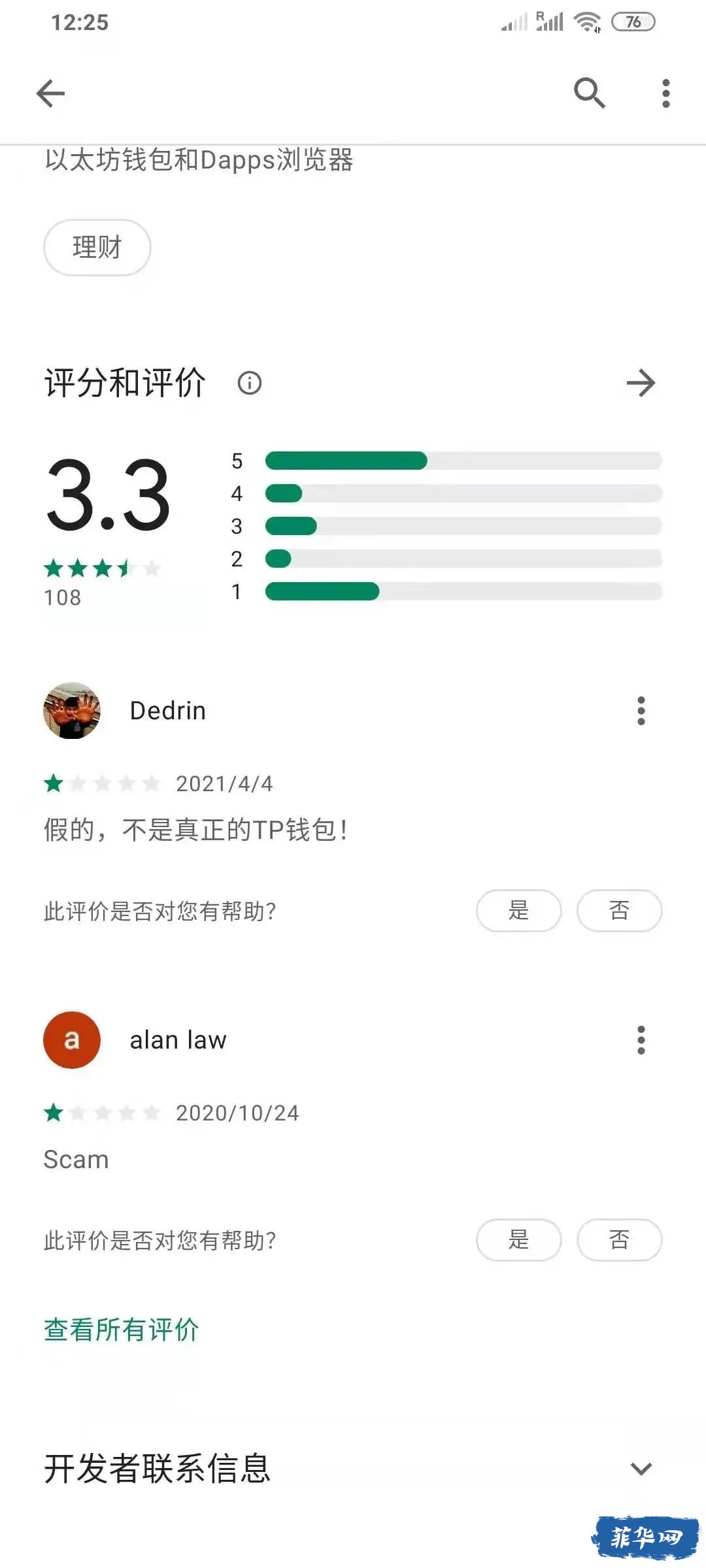Open ratings info icon beside 评分和评价

pos(249,383)
